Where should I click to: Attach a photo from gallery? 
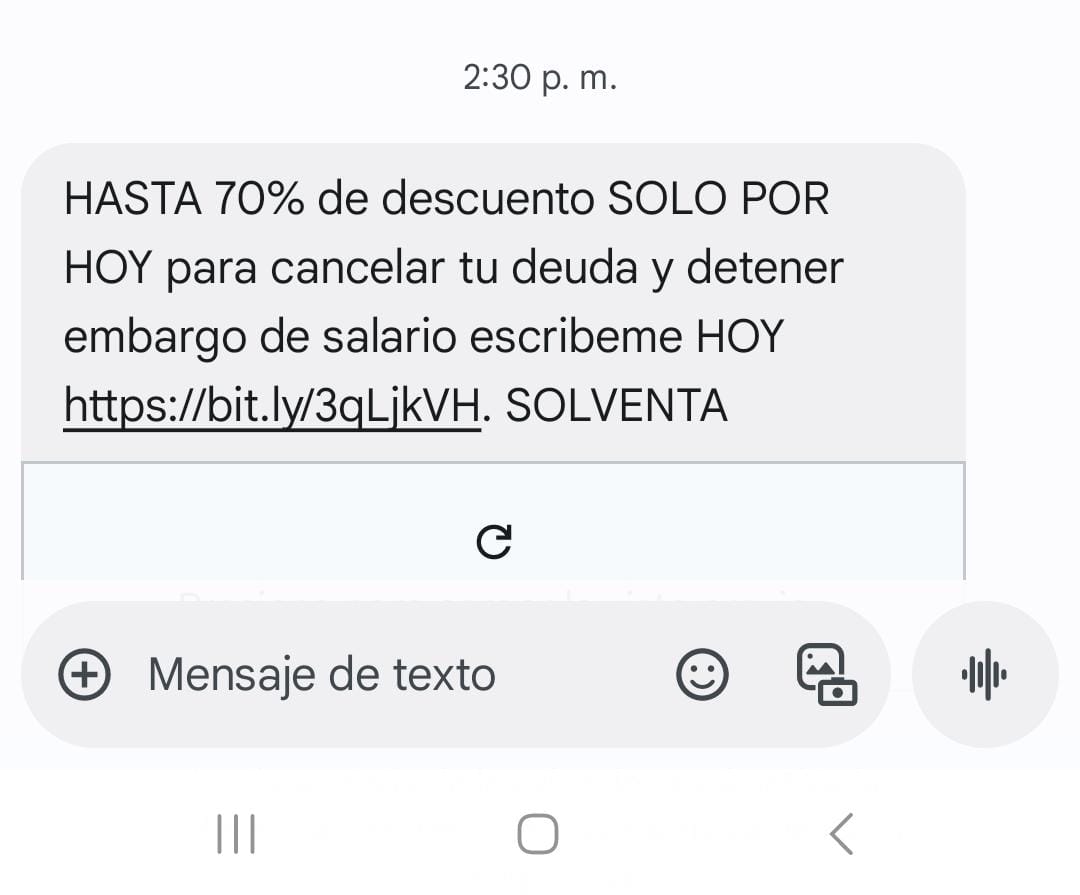[x=826, y=674]
